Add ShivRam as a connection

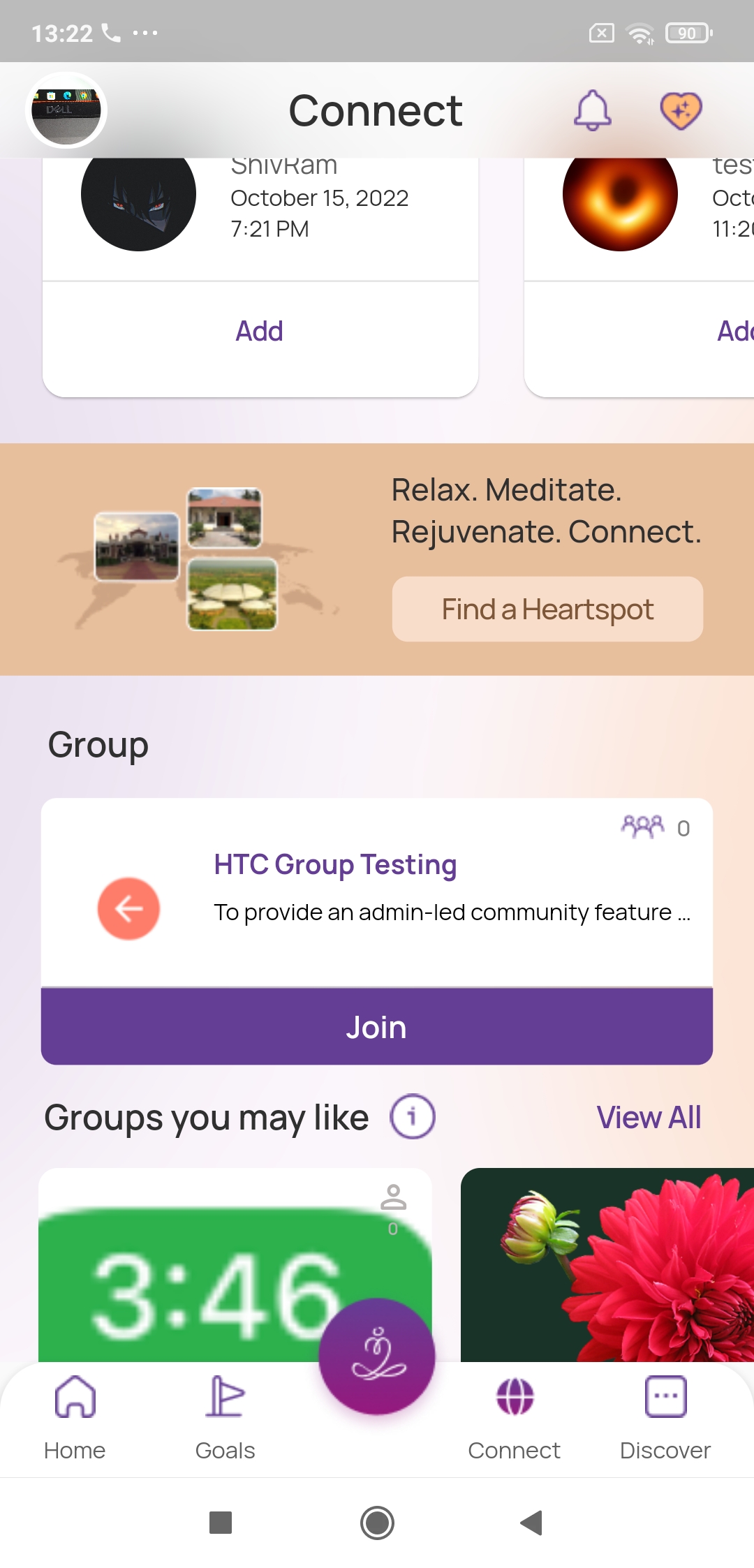259,331
